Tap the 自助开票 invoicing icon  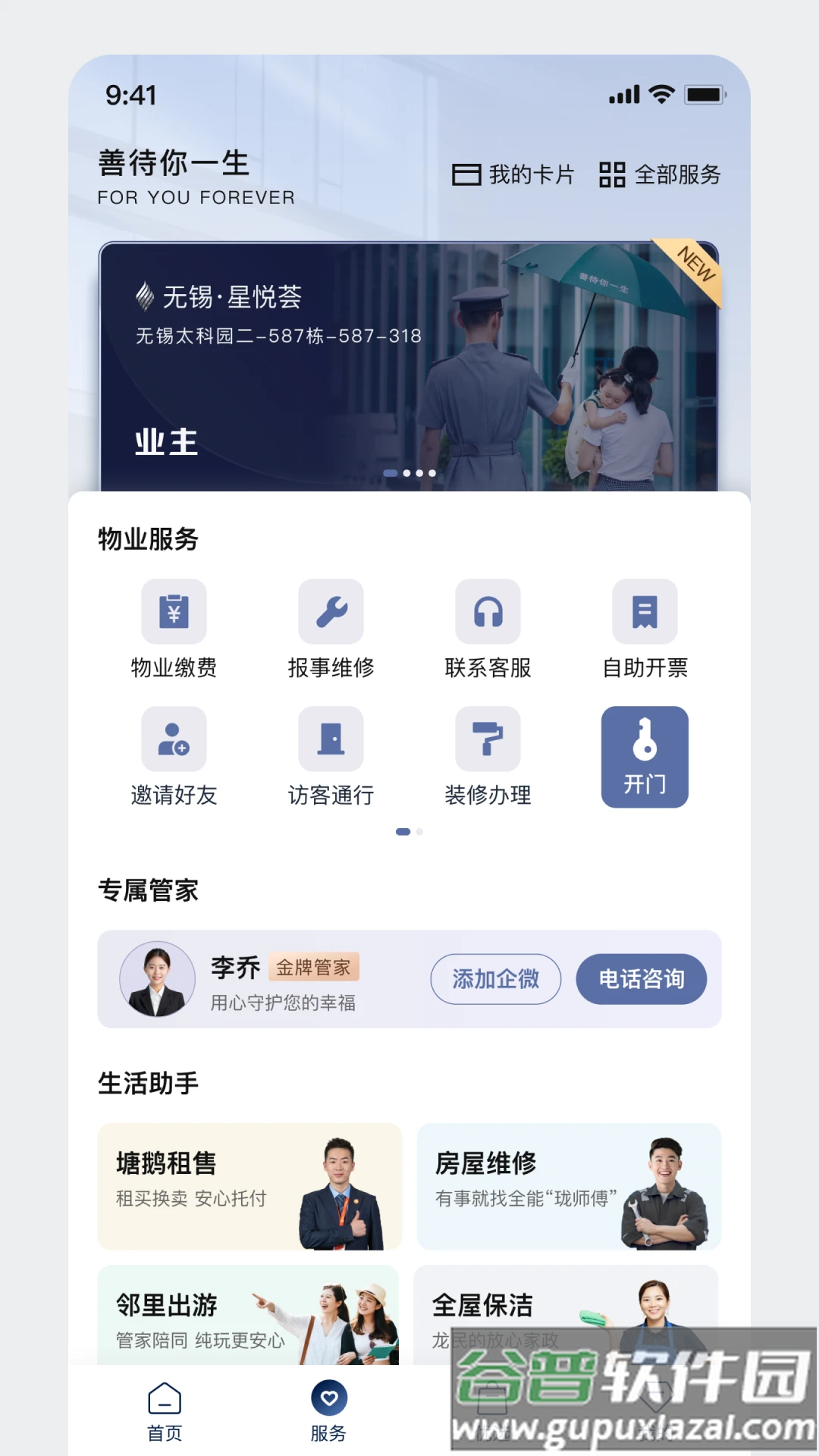pos(645,626)
